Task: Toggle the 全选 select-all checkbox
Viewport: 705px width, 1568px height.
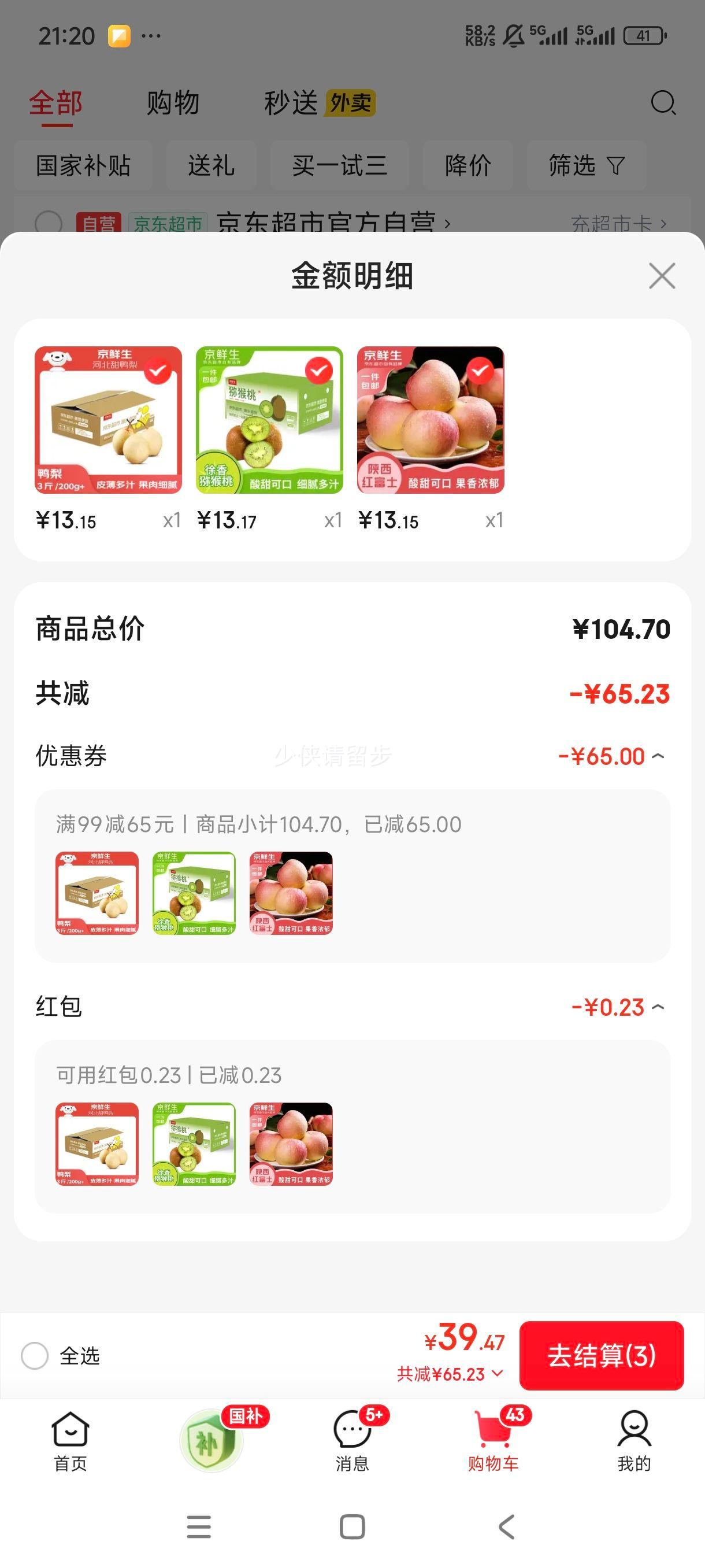Action: [35, 1356]
